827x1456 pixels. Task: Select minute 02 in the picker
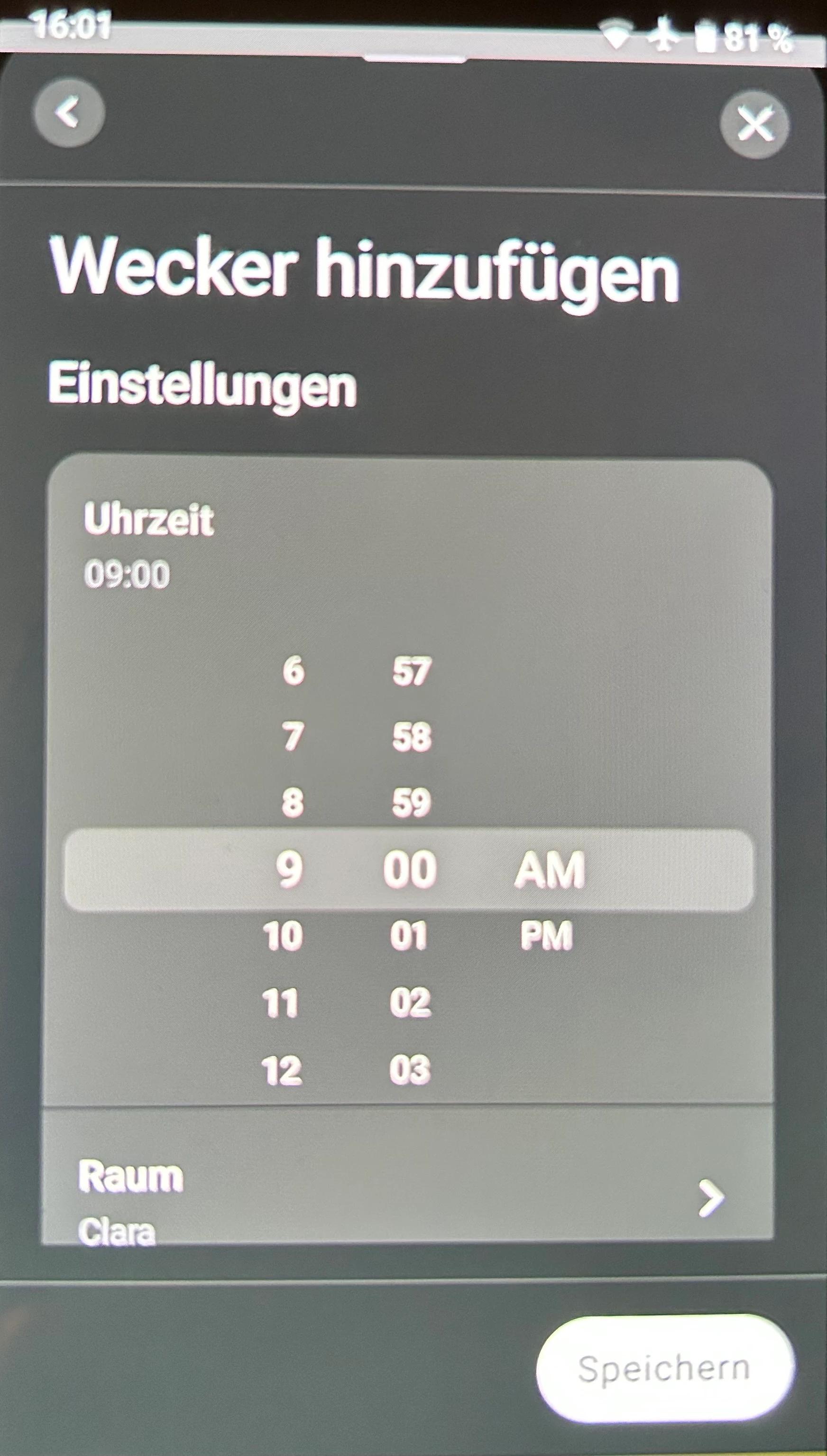[x=410, y=1002]
